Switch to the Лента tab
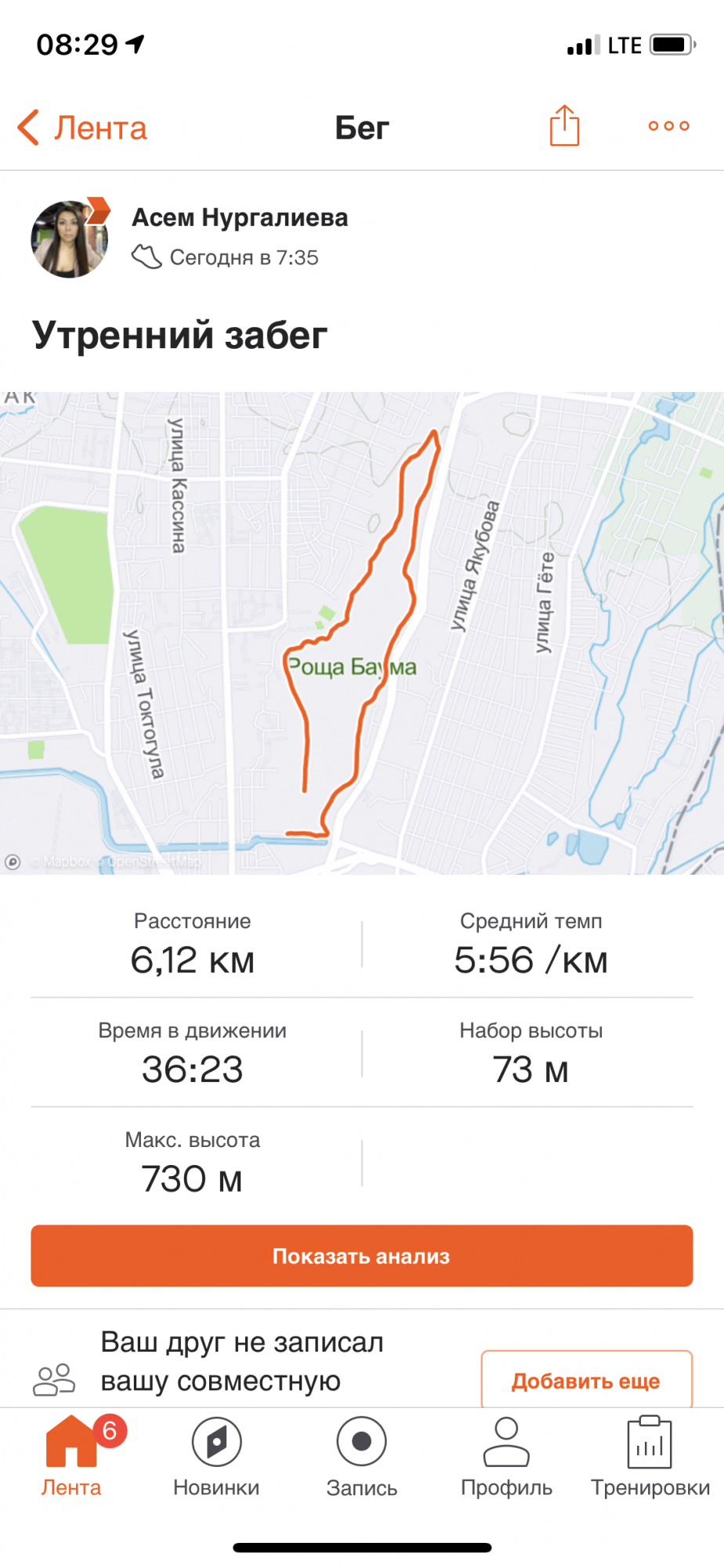Screen dimensions: 724x1568 point(71,1457)
